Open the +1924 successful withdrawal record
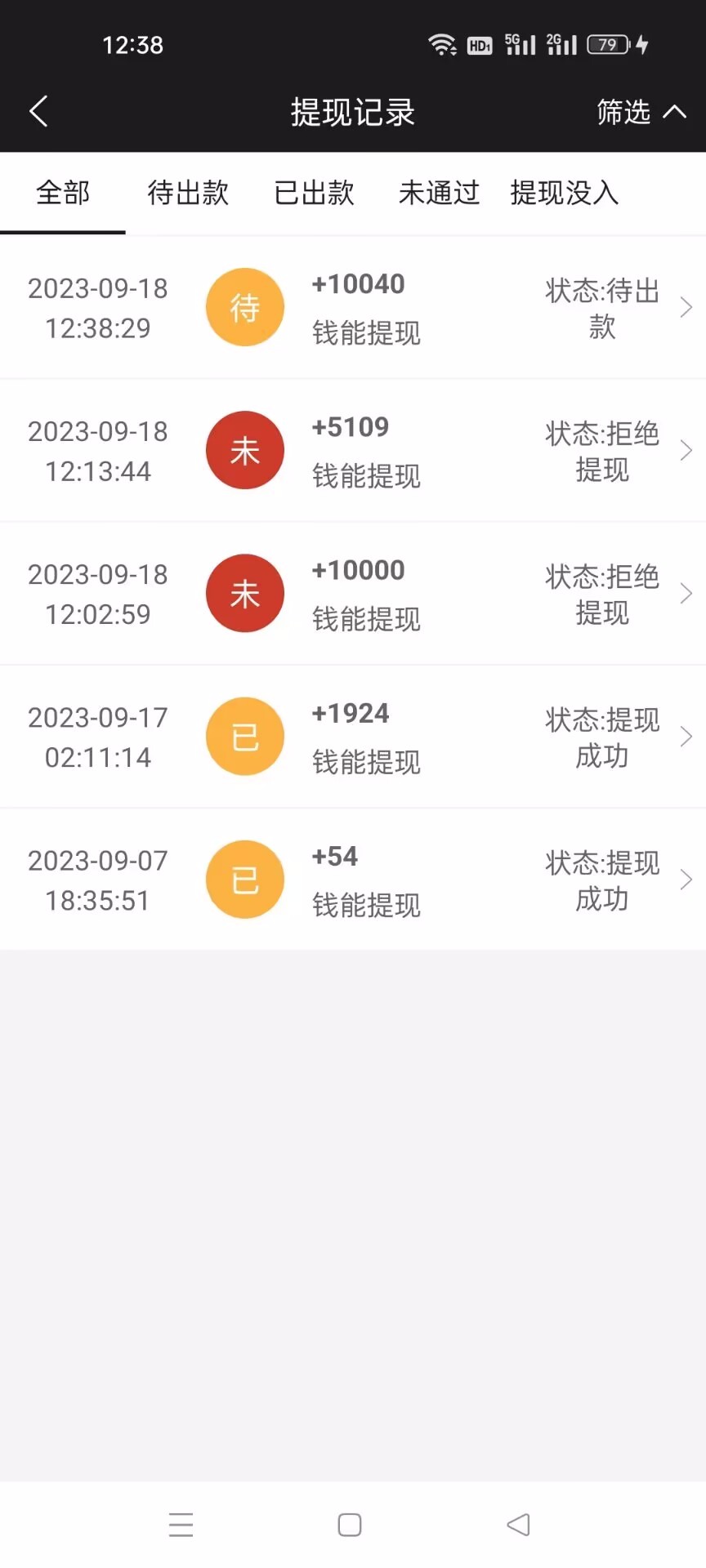 click(353, 737)
